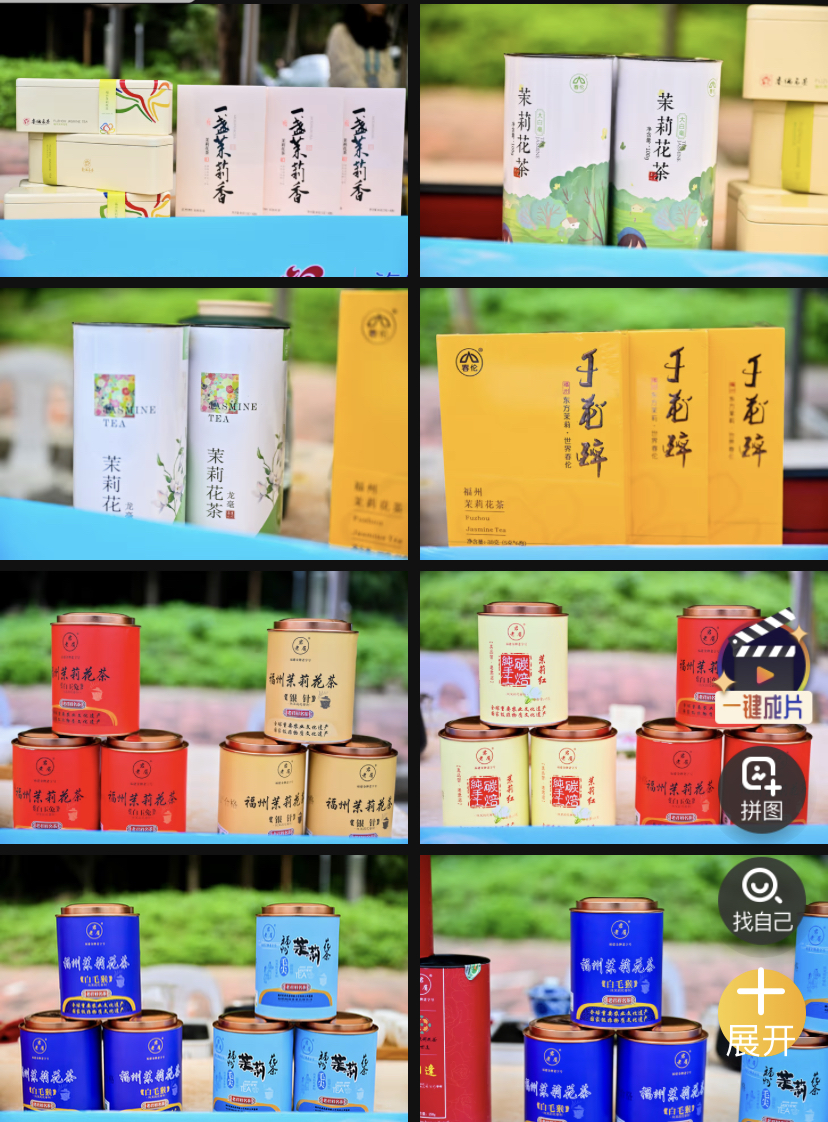Image resolution: width=828 pixels, height=1122 pixels.
Task: Open the 一盏茉莉香 tea boxes photo
Action: click(x=204, y=140)
